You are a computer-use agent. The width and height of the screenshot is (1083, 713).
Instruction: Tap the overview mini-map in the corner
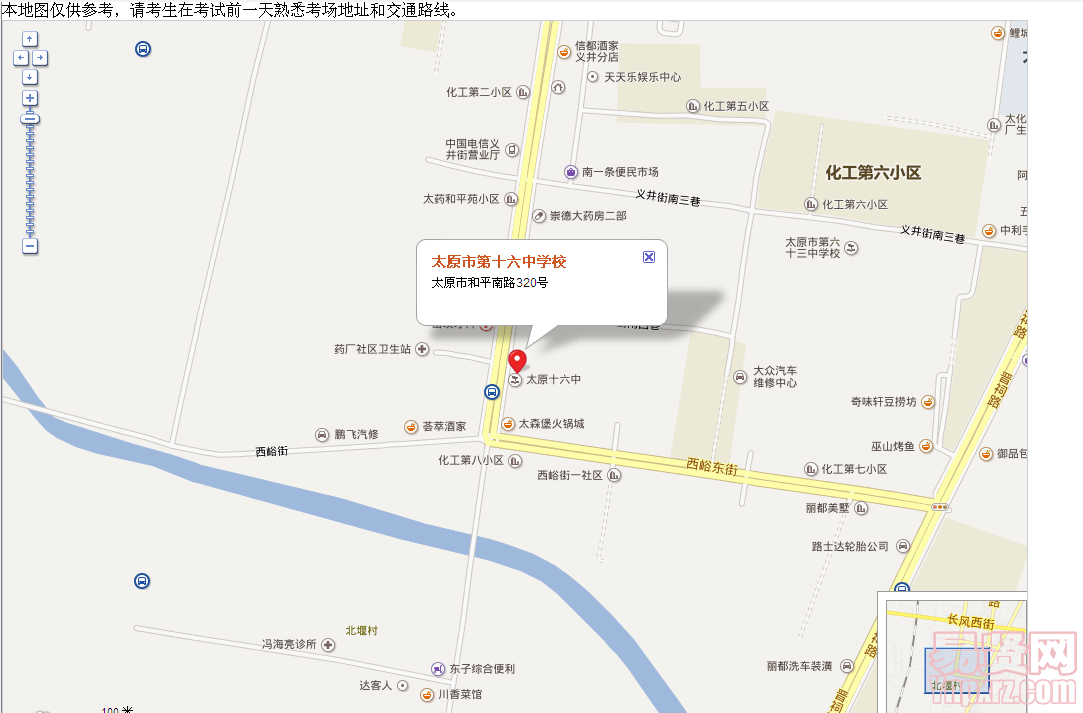click(x=953, y=650)
